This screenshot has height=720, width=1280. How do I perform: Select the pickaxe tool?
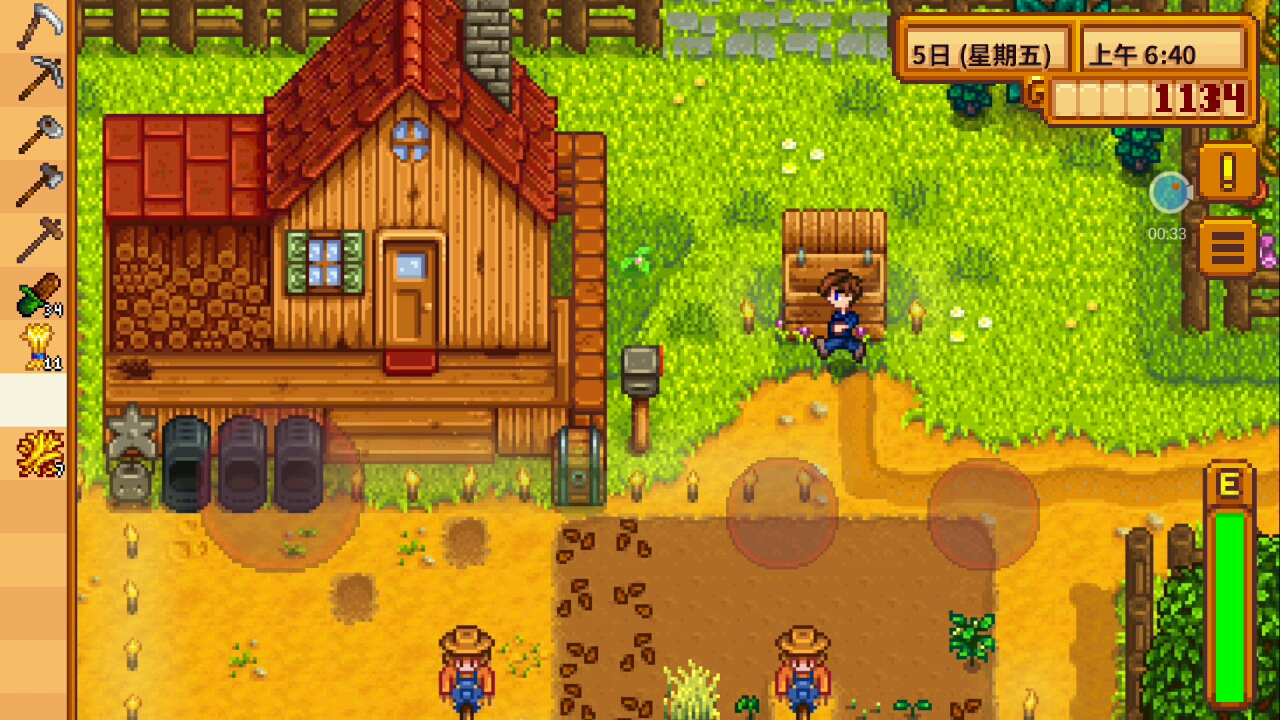[38, 78]
